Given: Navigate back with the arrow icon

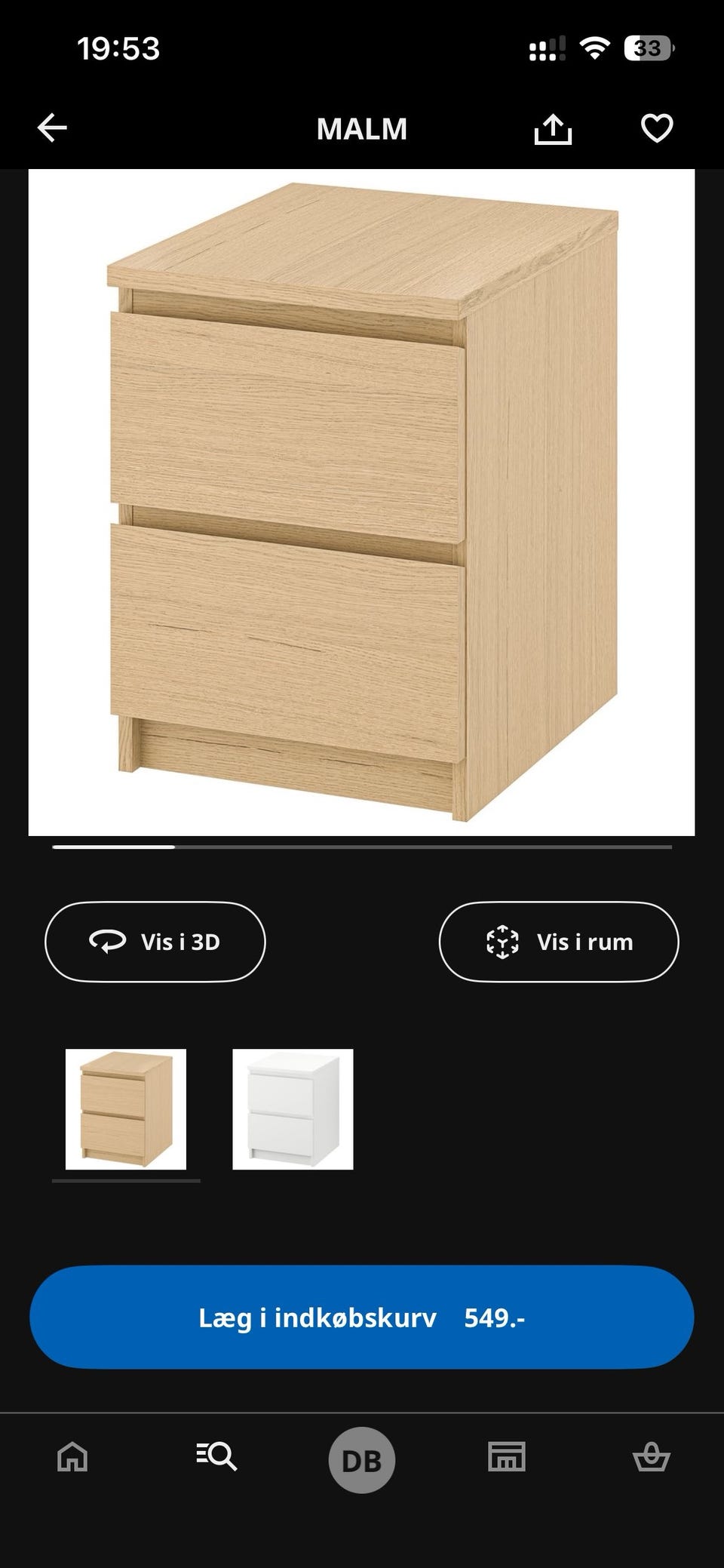Looking at the screenshot, I should point(52,127).
